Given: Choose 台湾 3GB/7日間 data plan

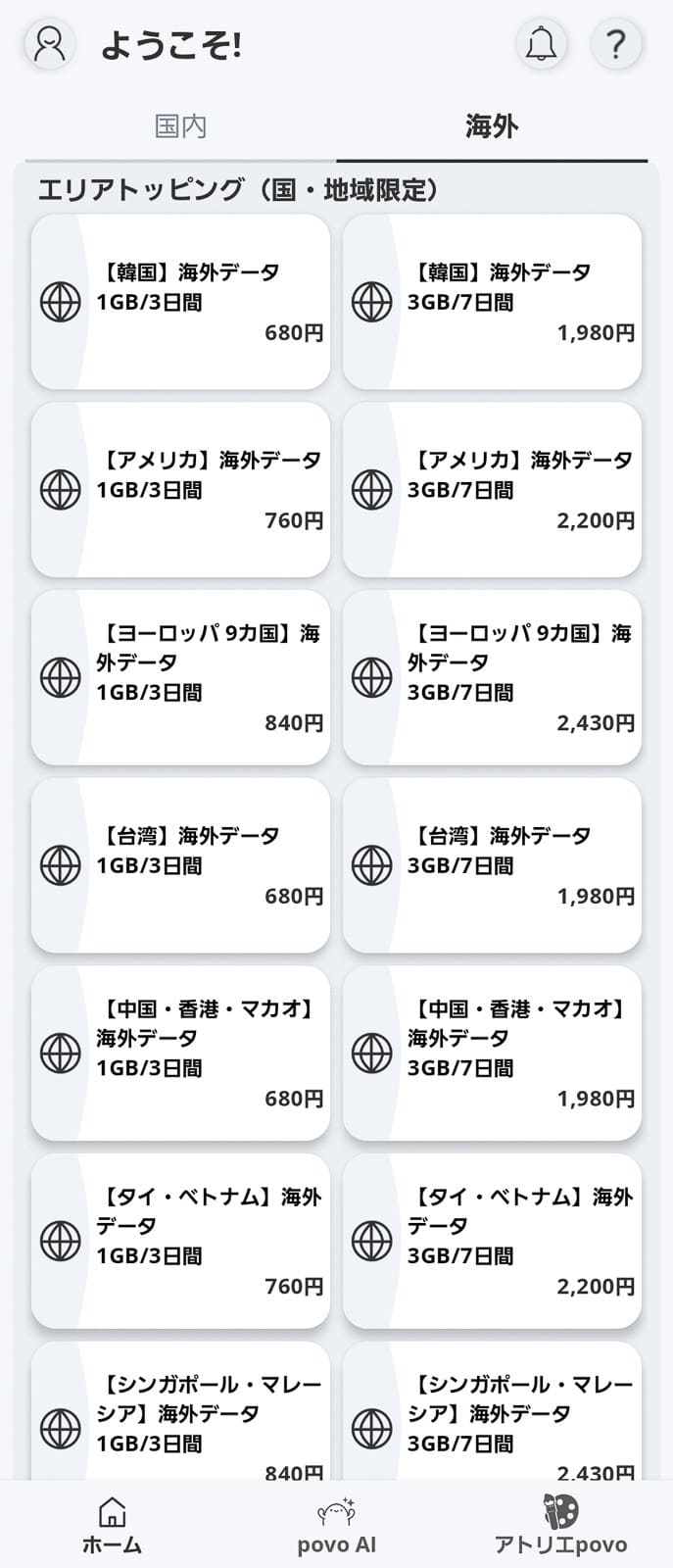Looking at the screenshot, I should (x=492, y=865).
